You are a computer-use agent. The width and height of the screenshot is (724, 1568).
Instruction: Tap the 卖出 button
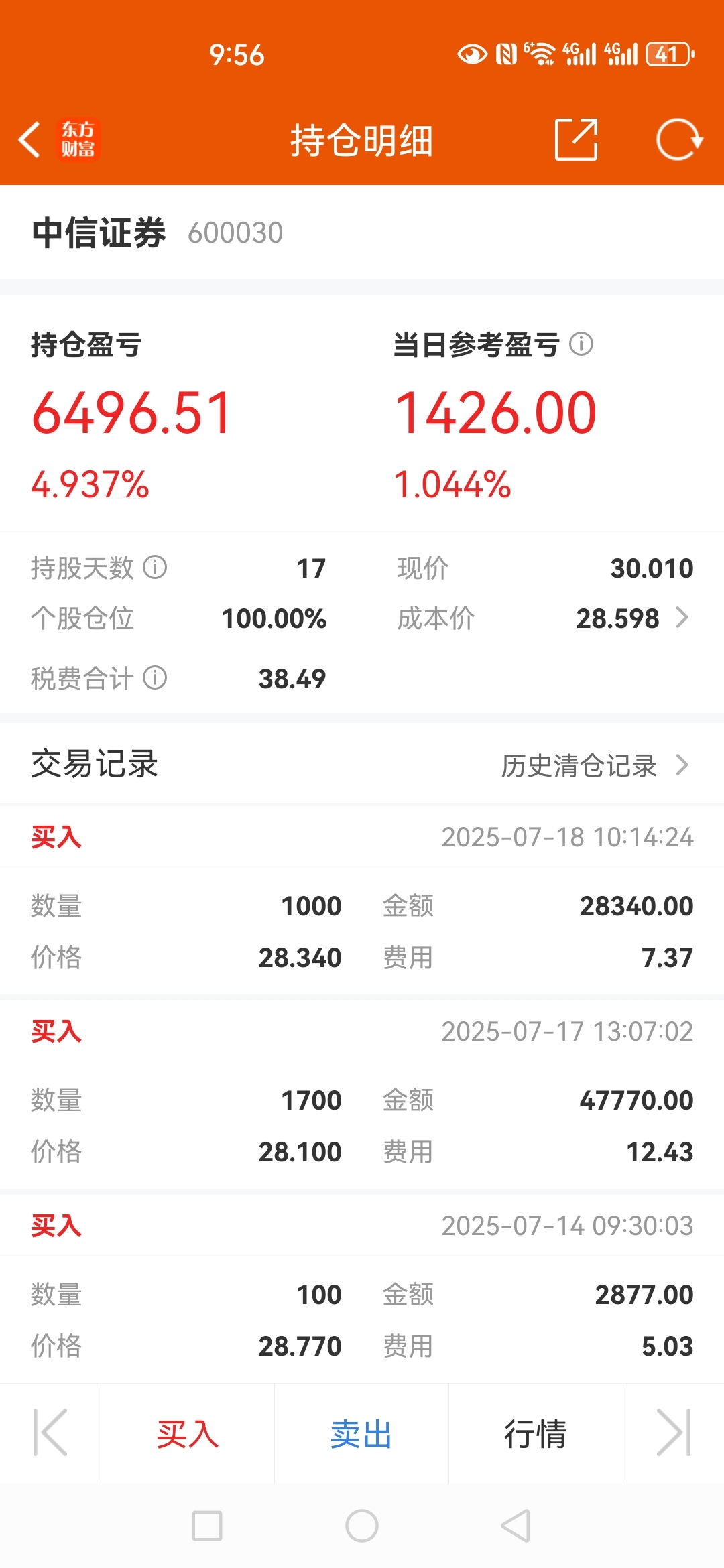(361, 1434)
